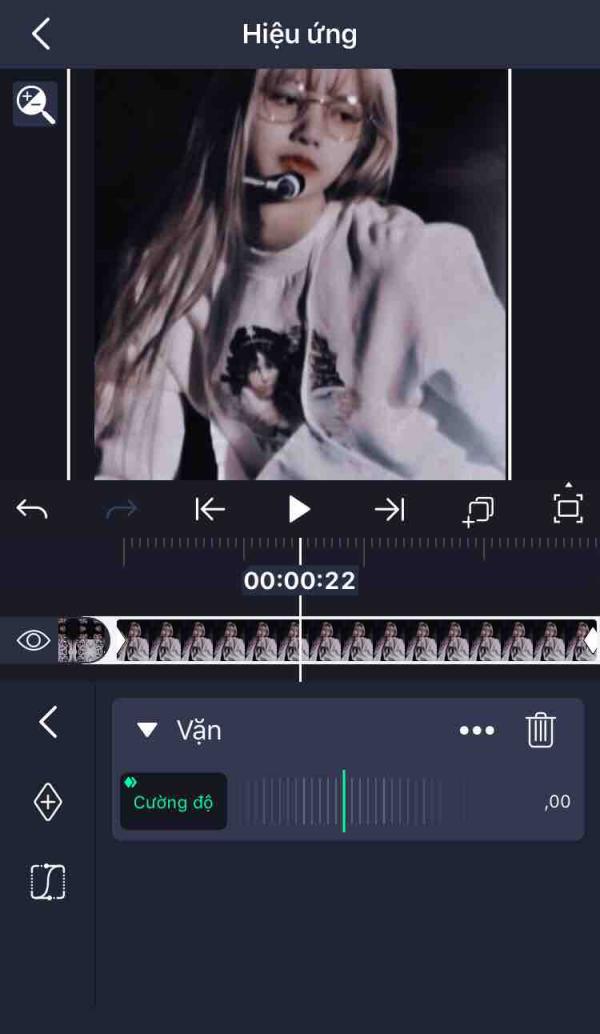The height and width of the screenshot is (1034, 600).
Task: Undo the last edit
Action: tap(32, 510)
